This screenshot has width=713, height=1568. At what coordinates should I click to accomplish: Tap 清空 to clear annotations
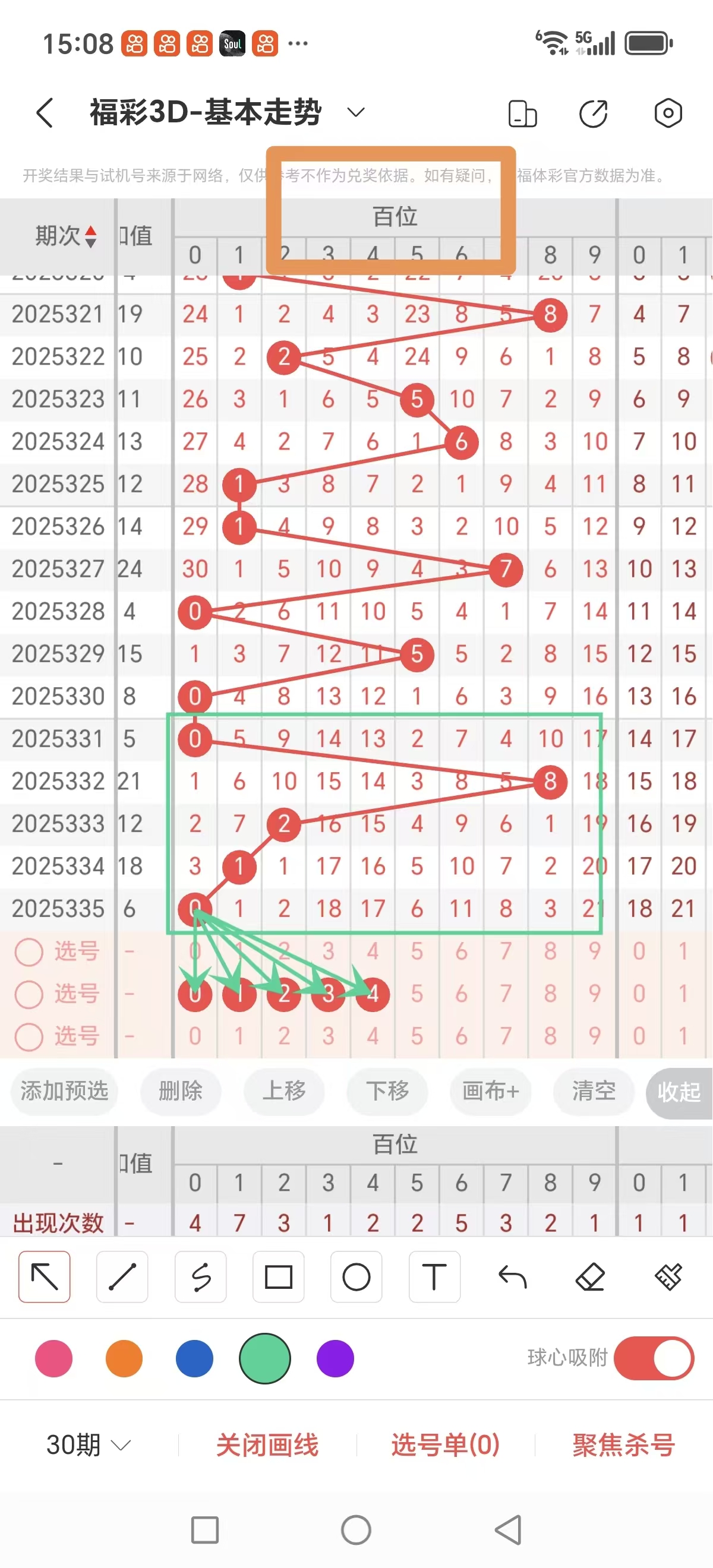pos(593,1092)
